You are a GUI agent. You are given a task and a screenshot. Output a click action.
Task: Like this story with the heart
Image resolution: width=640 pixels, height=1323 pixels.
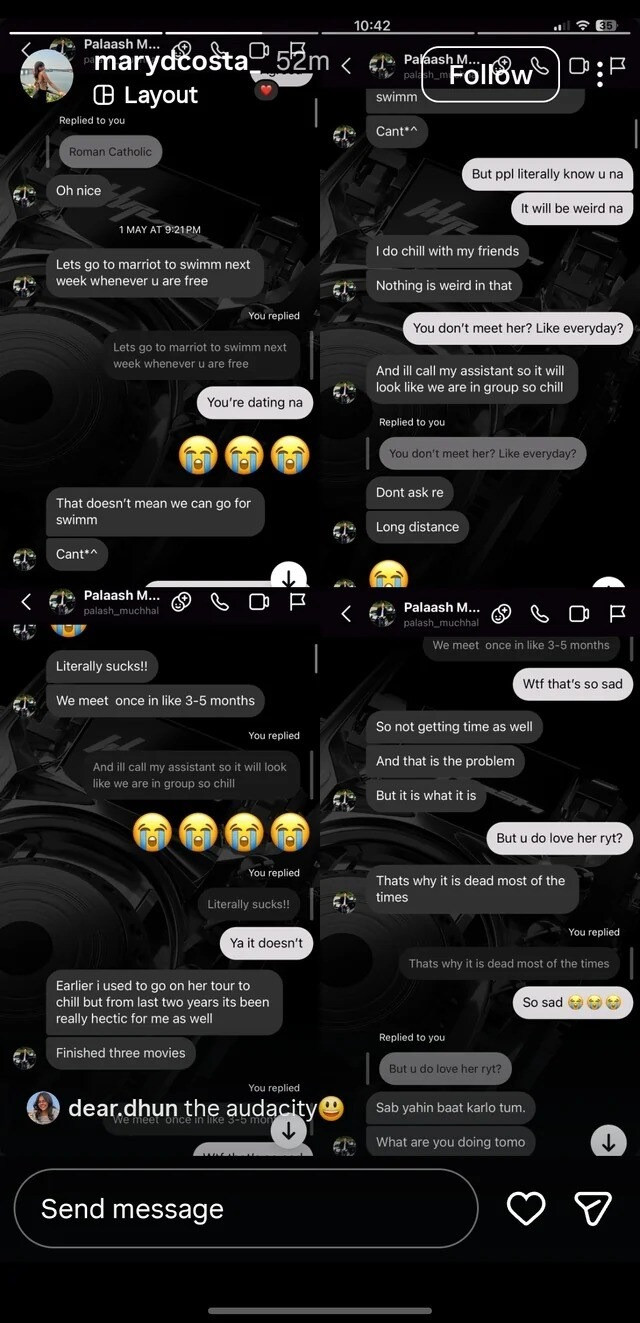pos(526,1208)
